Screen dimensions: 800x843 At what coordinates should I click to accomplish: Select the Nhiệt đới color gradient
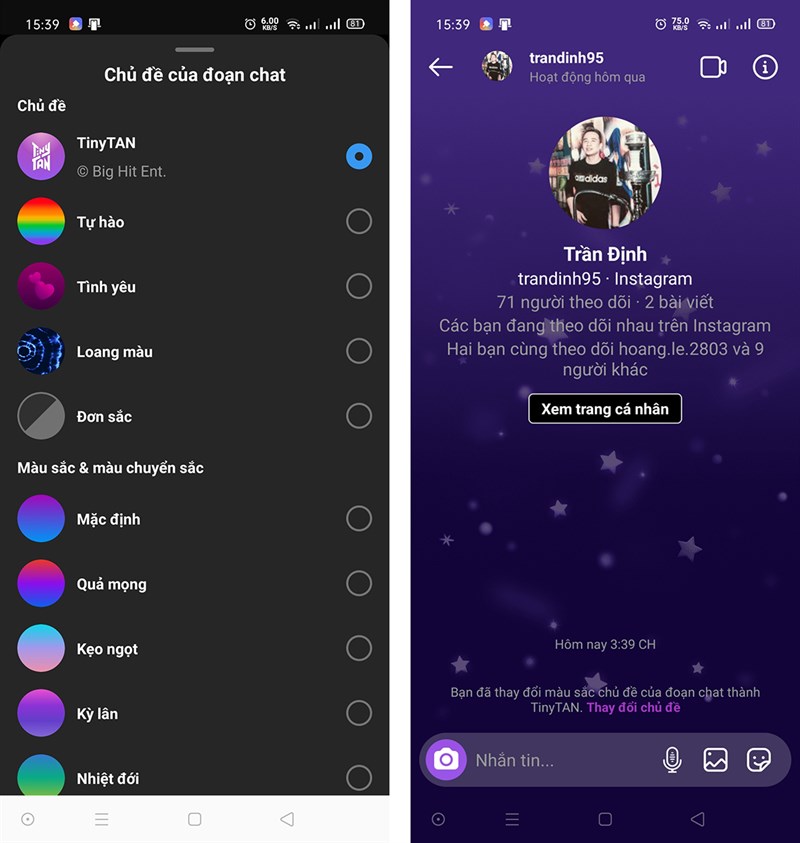pos(359,777)
